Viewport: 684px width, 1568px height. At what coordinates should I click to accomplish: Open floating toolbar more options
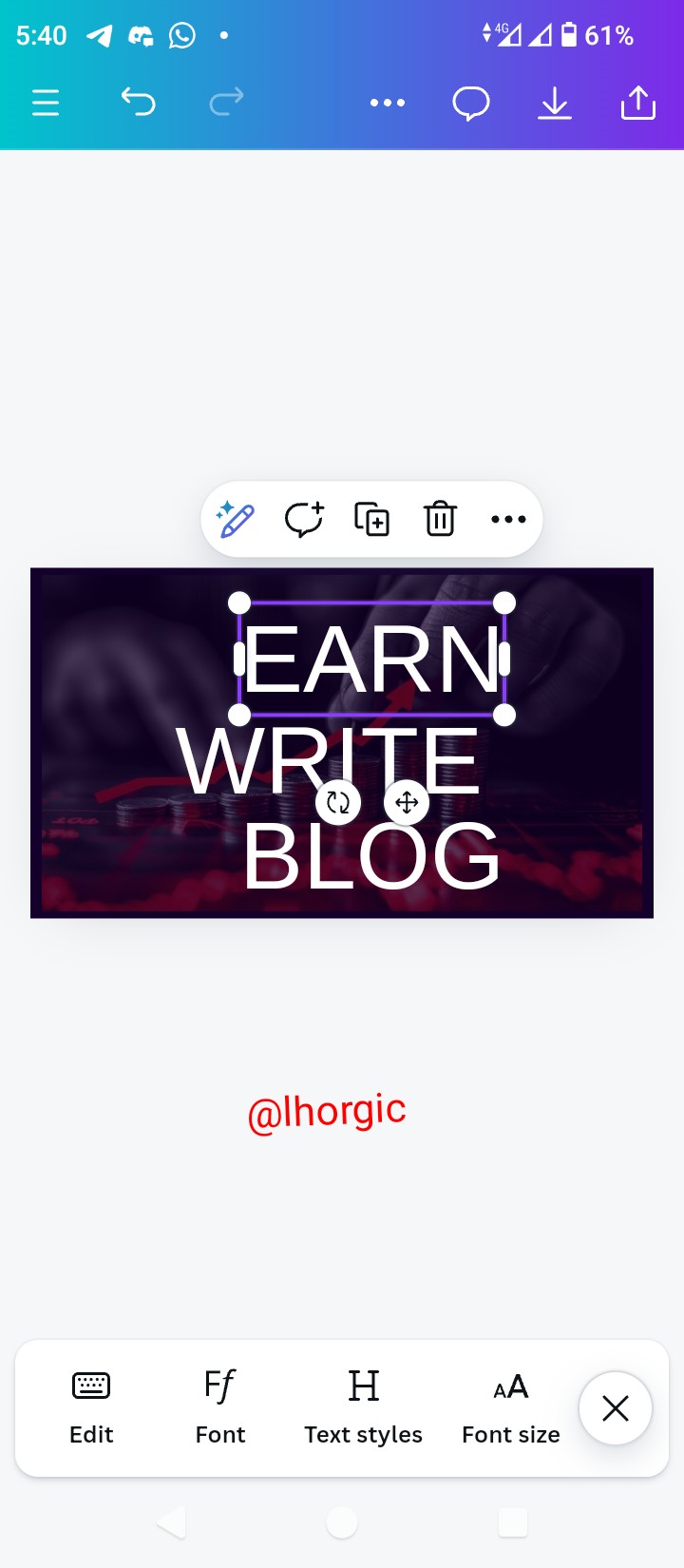tap(508, 519)
